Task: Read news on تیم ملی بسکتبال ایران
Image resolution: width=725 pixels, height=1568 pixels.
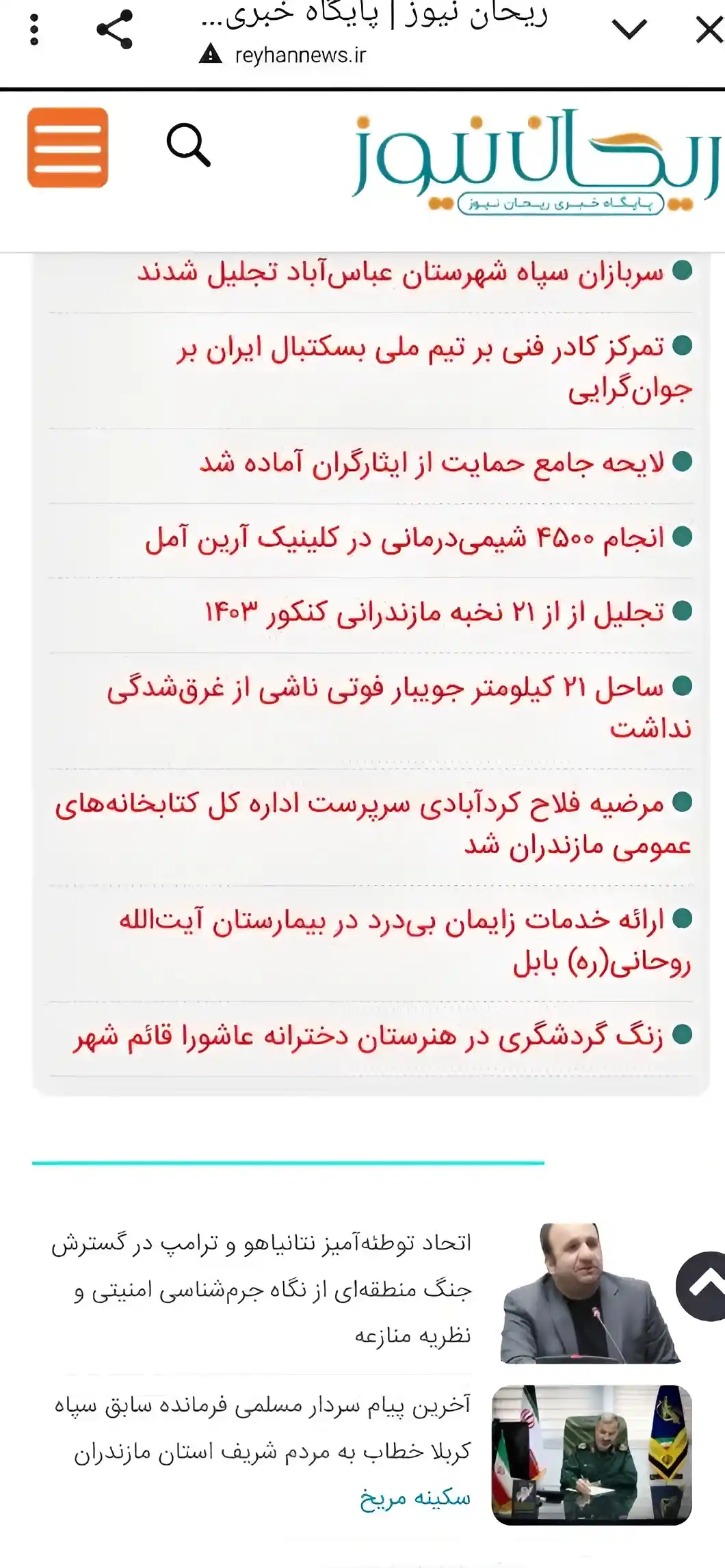Action: (x=434, y=369)
